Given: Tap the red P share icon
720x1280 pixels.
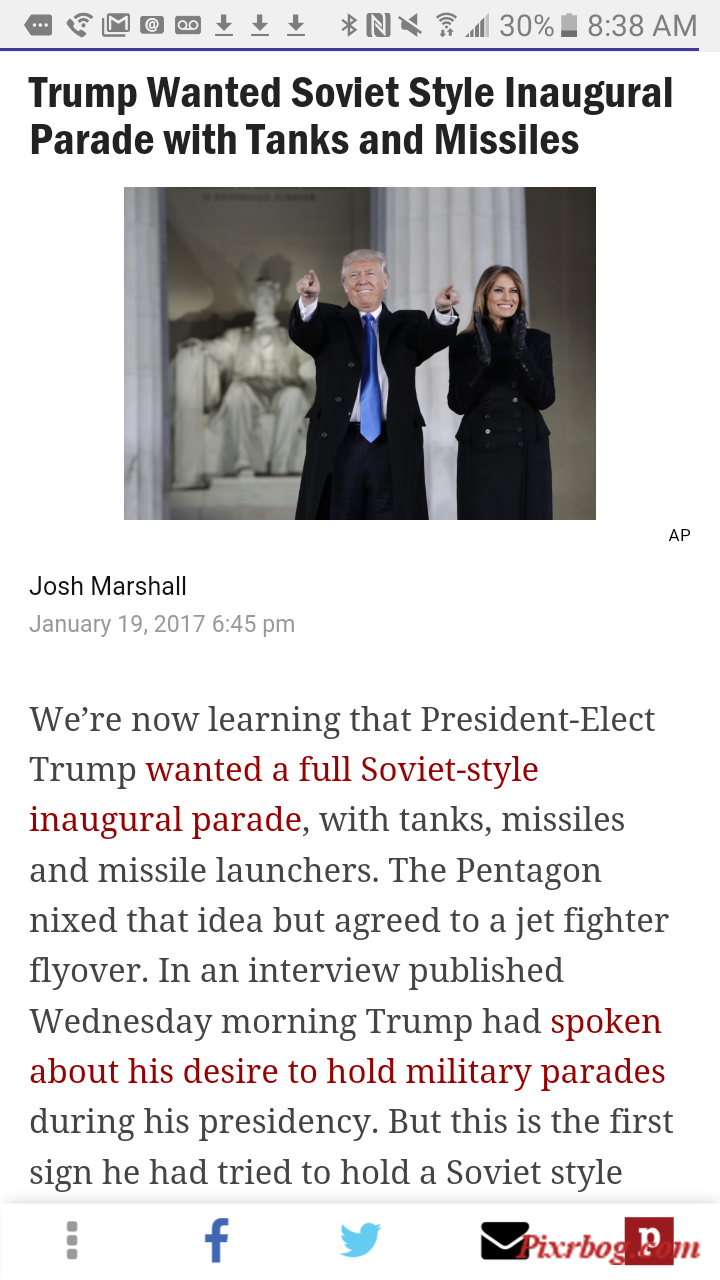Looking at the screenshot, I should [x=648, y=1240].
